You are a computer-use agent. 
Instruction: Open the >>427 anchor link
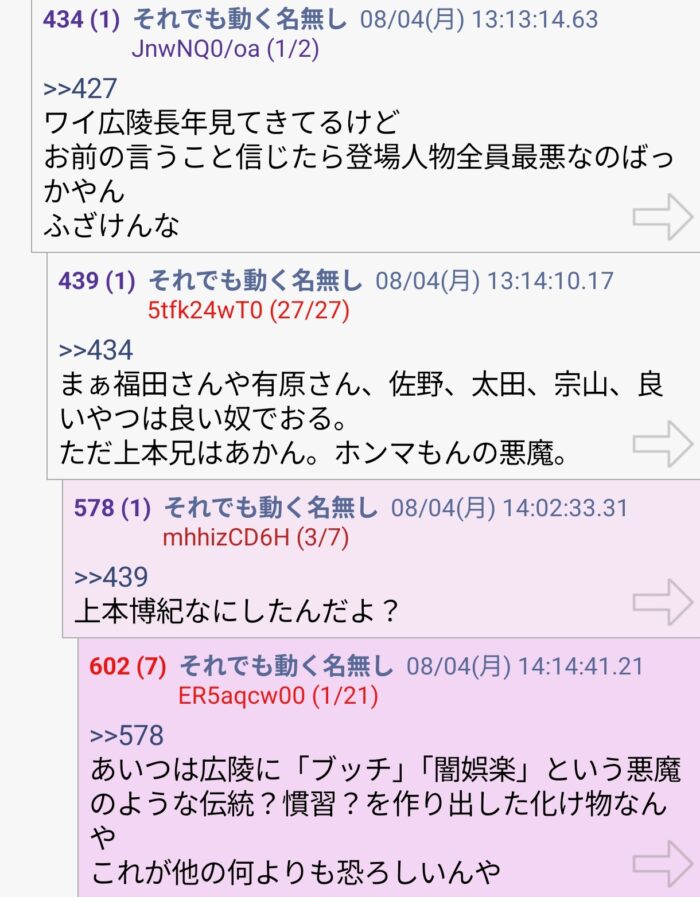[80, 88]
